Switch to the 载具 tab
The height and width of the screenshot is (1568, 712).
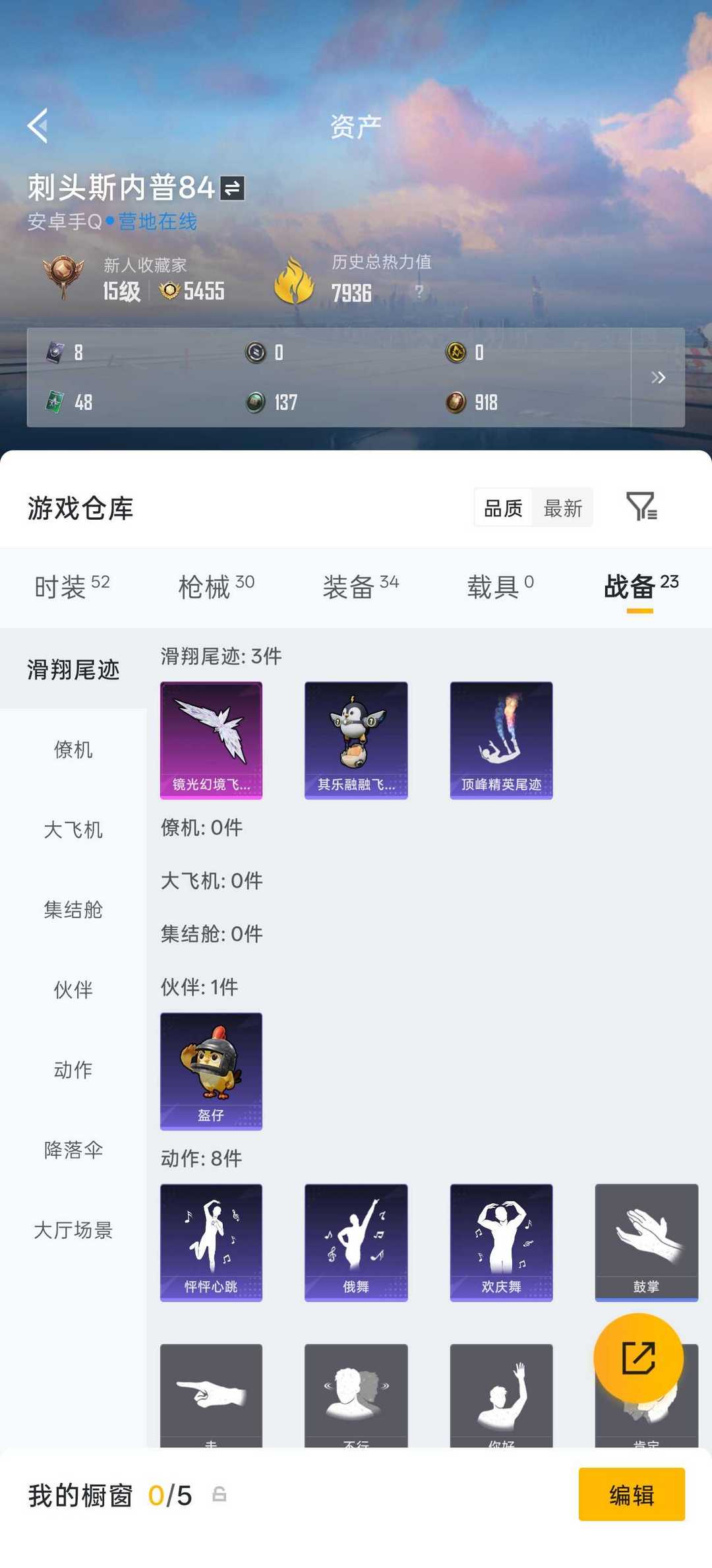click(x=500, y=586)
